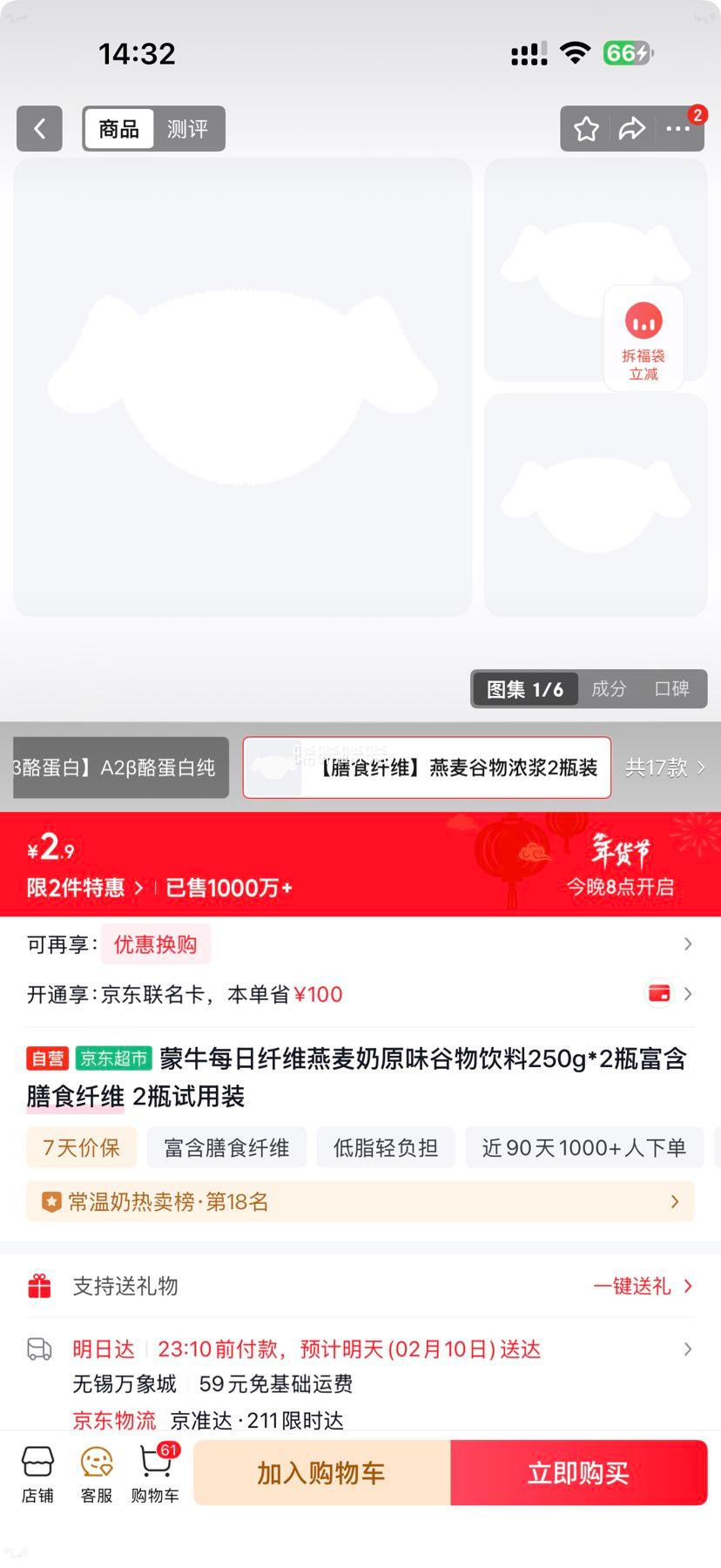Screen dimensions: 721x1568
Task: Open the more options (…) menu
Action: pos(677,130)
